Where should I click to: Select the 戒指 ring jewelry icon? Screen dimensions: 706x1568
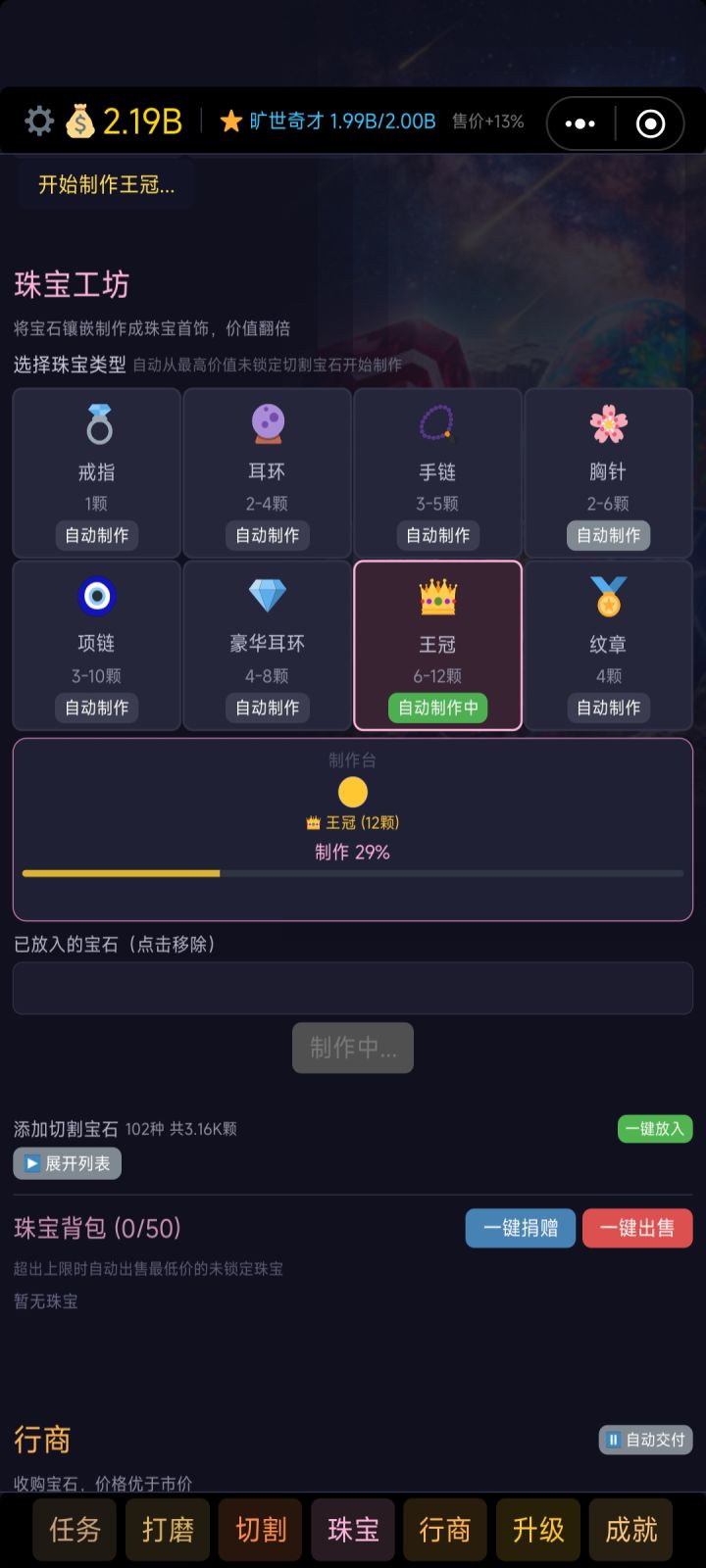pos(96,423)
